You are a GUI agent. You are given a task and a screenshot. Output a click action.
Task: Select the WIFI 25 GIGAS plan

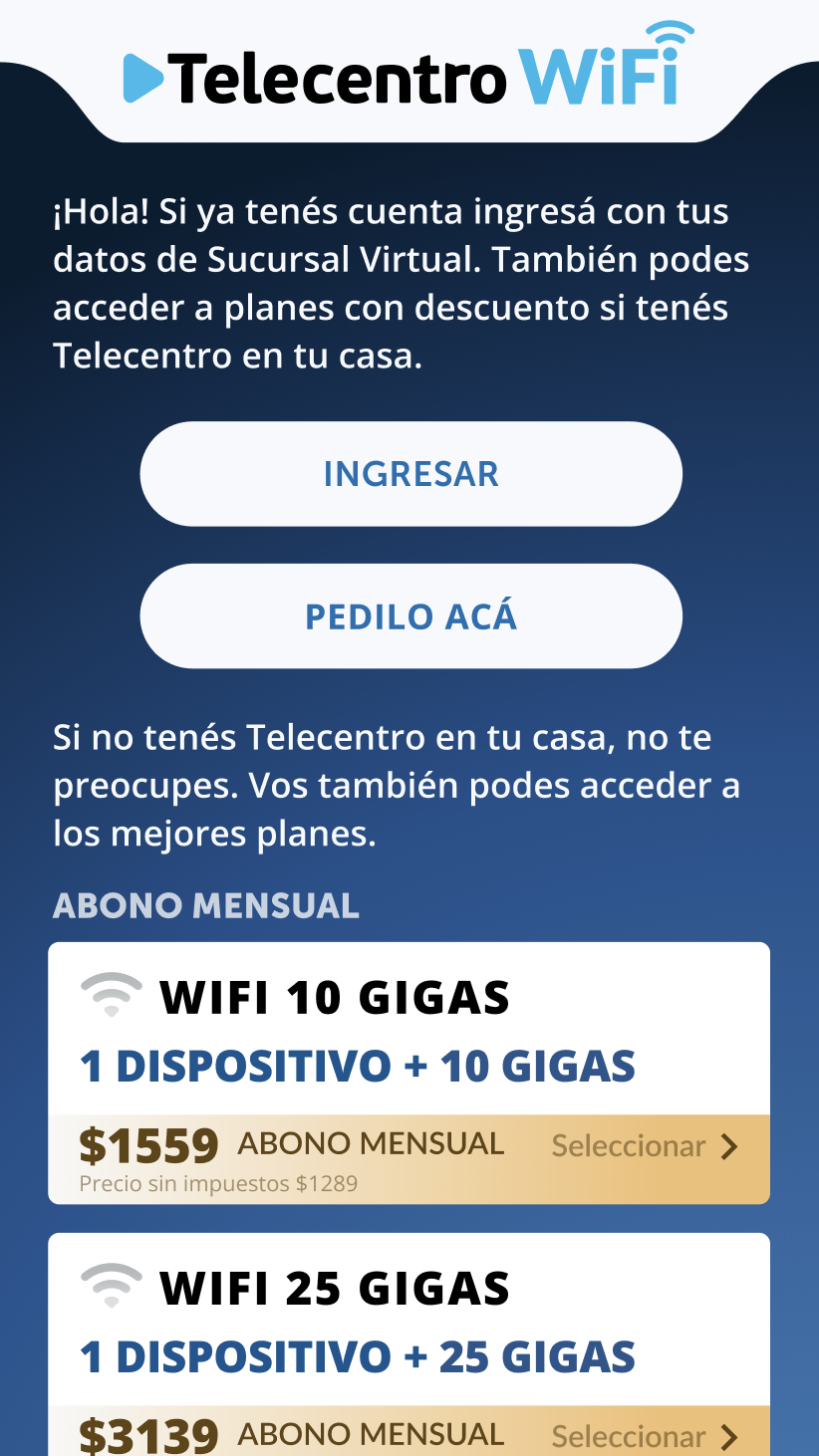[645, 1435]
